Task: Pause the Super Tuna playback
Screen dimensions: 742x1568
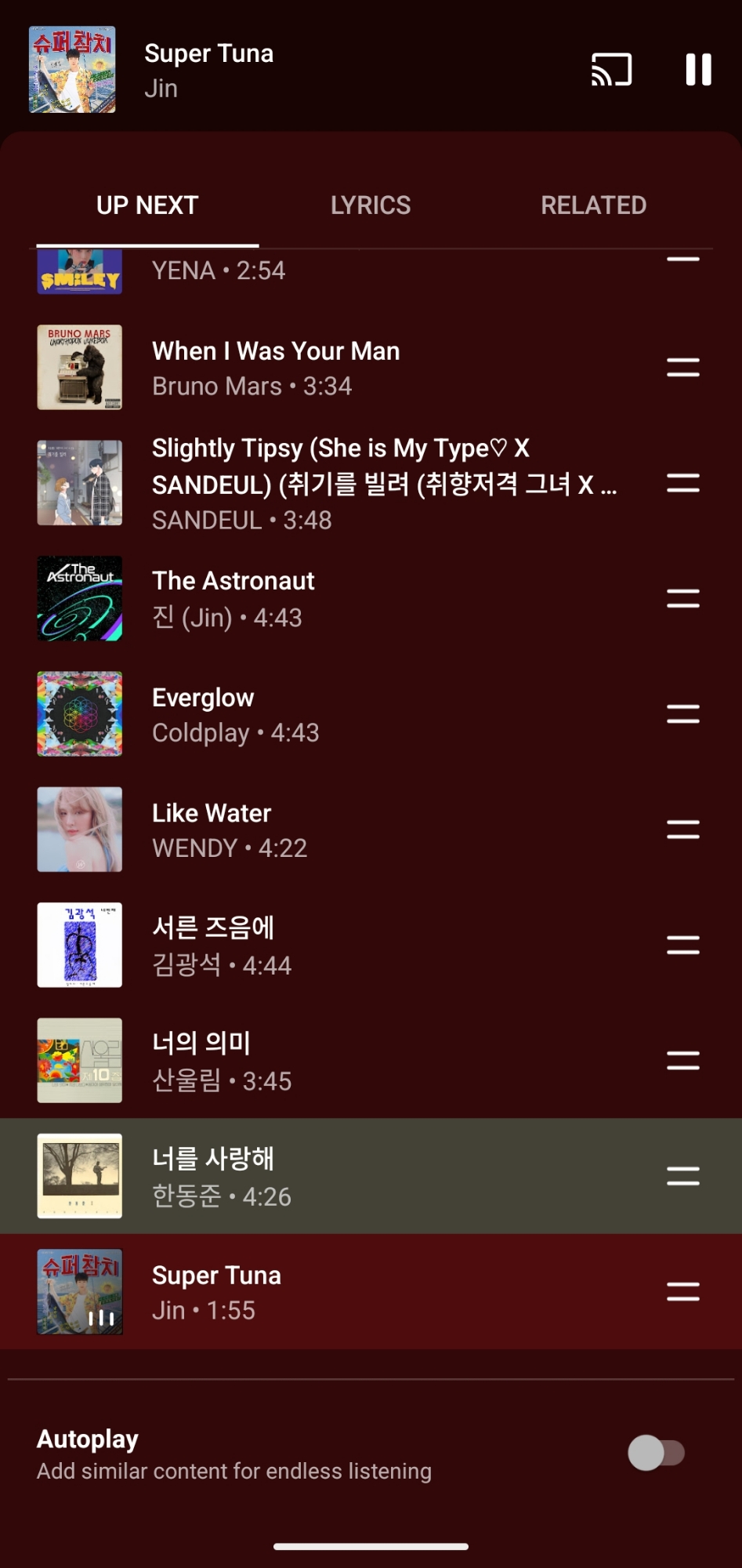Action: click(x=698, y=70)
